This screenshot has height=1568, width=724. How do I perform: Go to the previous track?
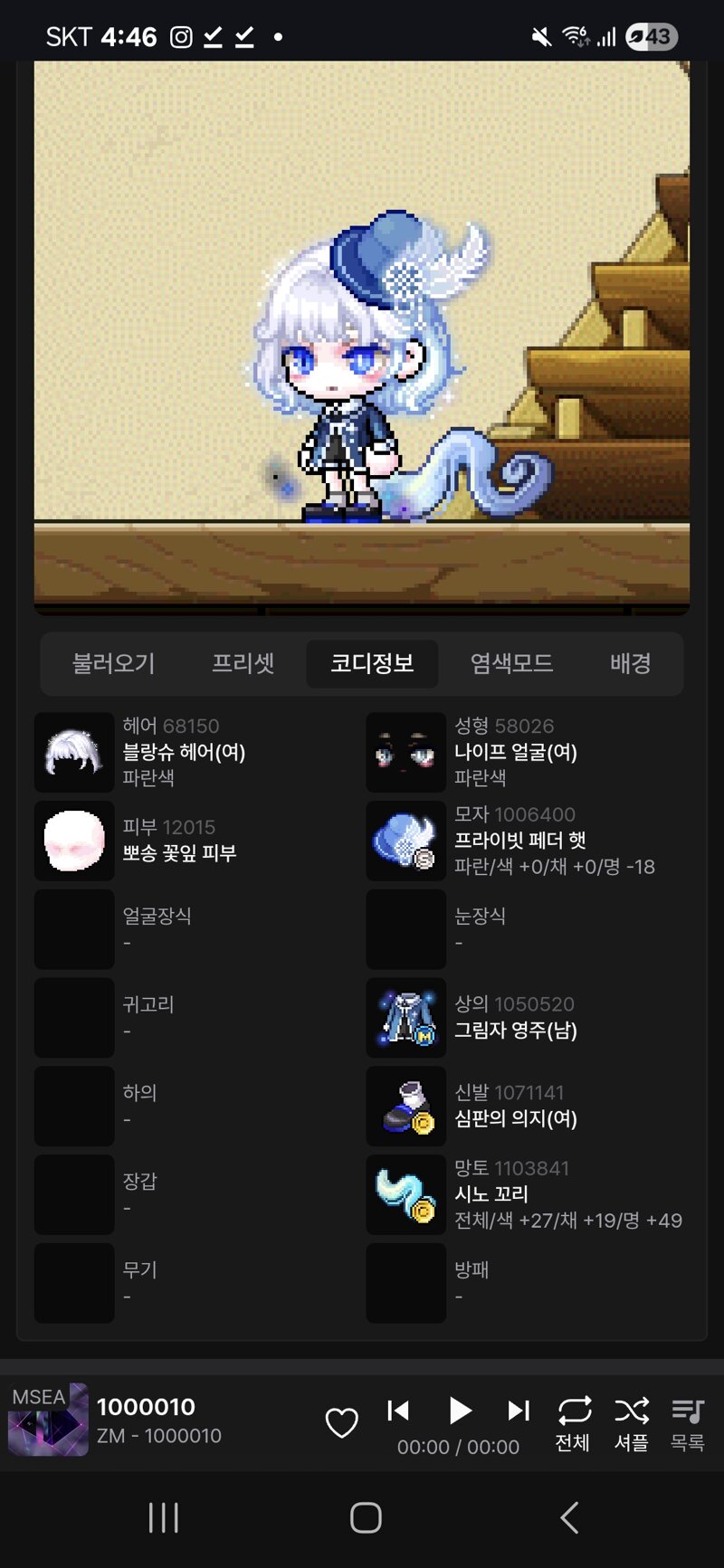coord(398,1411)
